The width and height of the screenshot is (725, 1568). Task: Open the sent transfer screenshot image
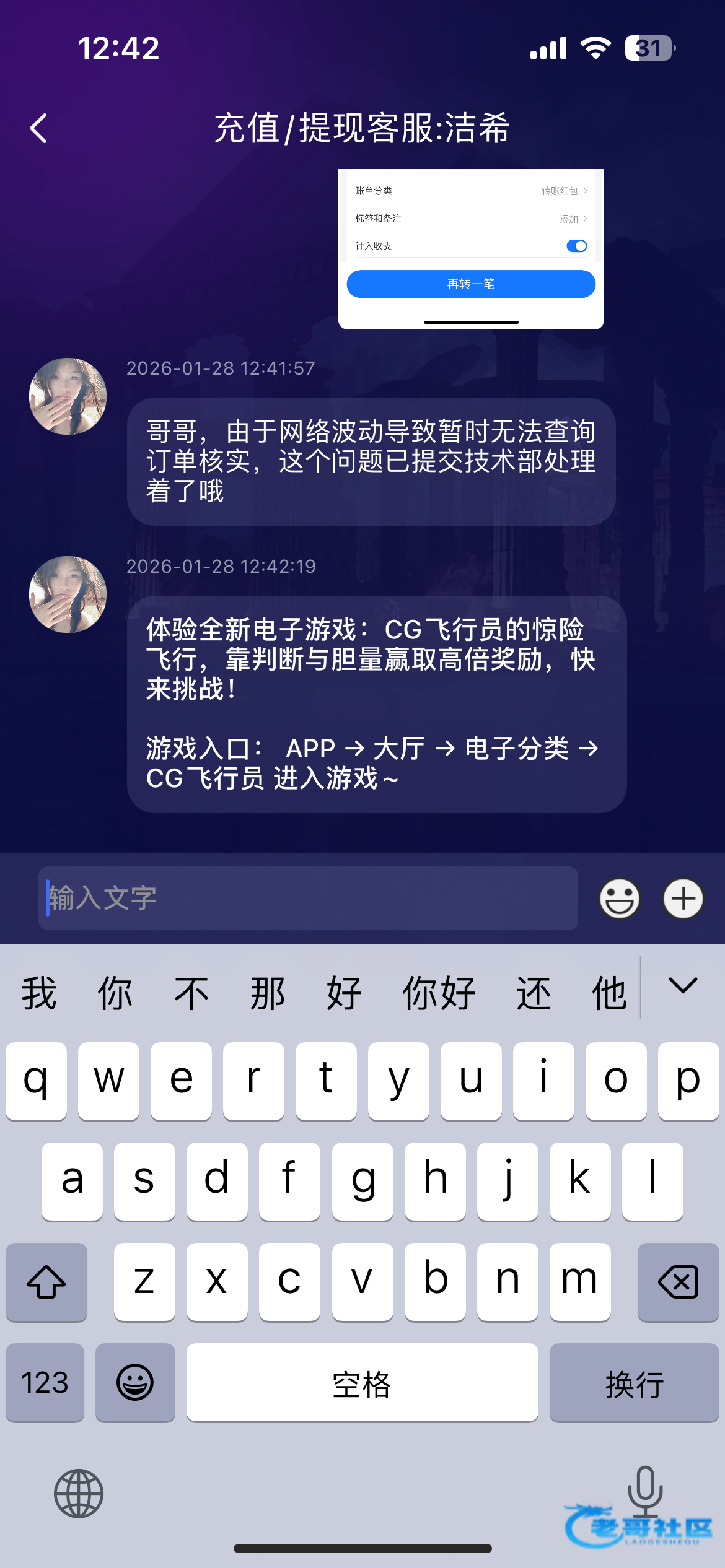tap(471, 248)
